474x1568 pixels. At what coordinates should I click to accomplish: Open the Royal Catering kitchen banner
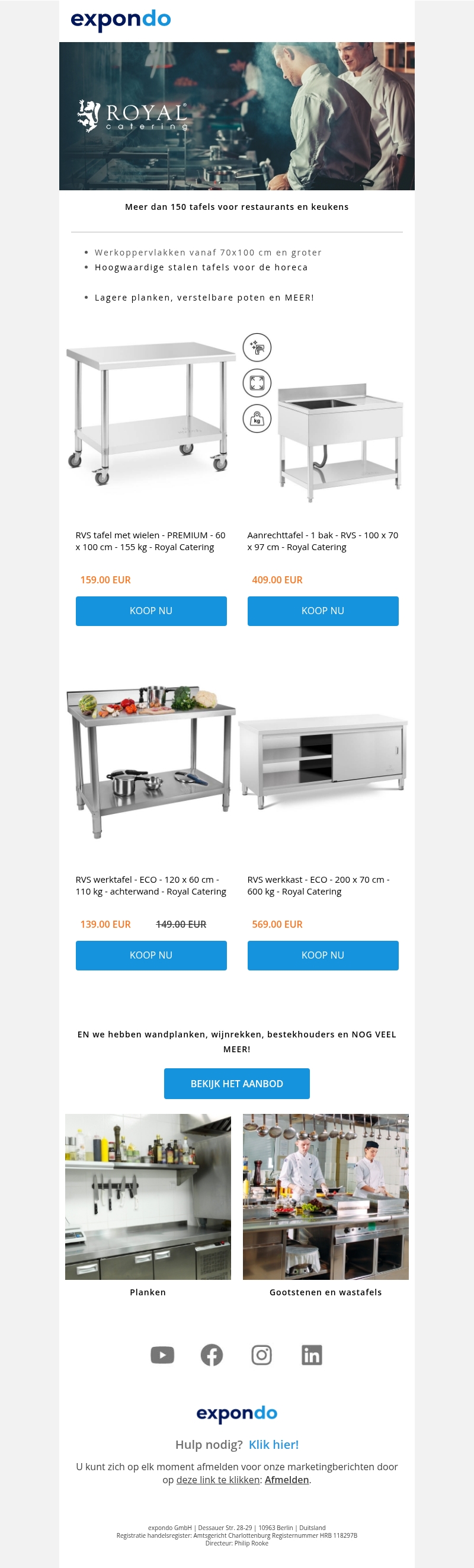236,116
